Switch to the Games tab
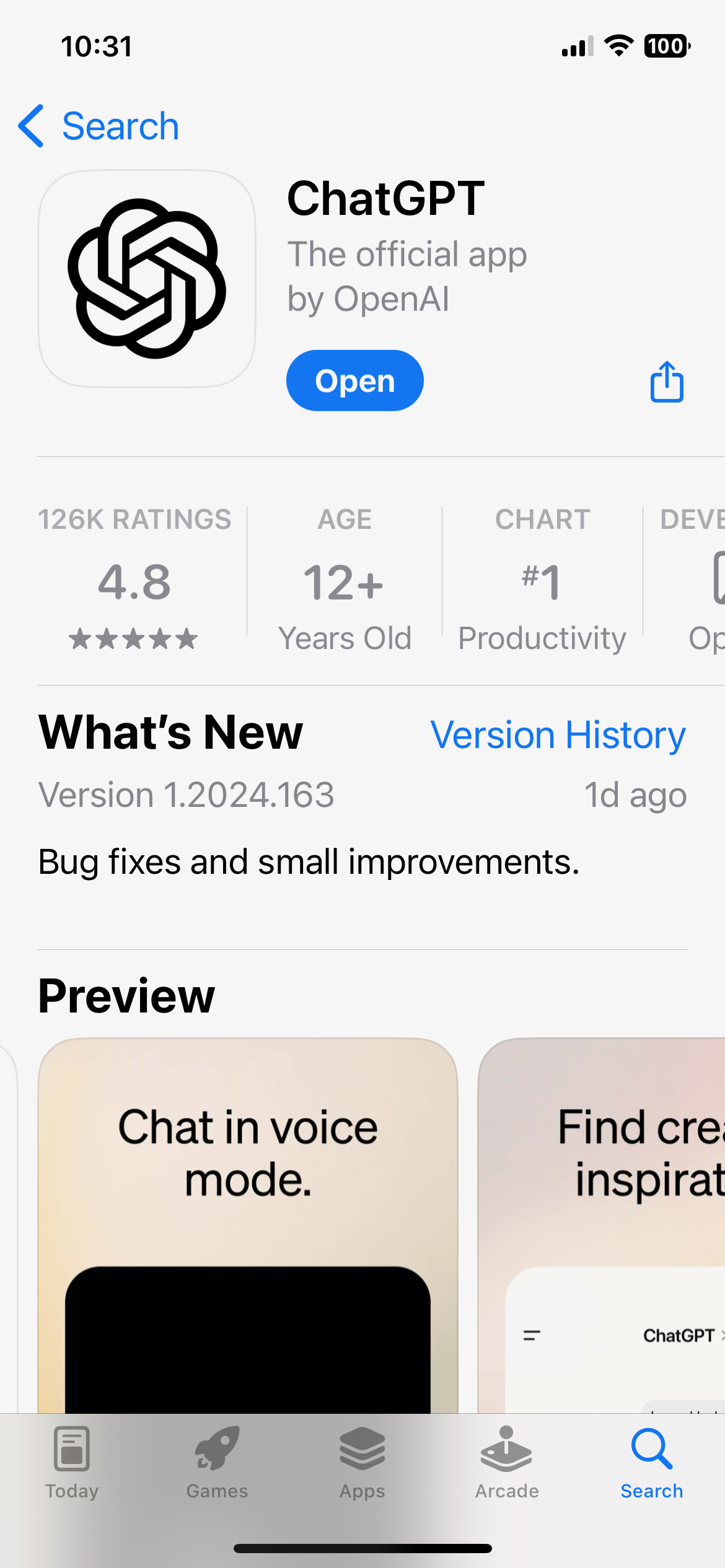 click(217, 1463)
